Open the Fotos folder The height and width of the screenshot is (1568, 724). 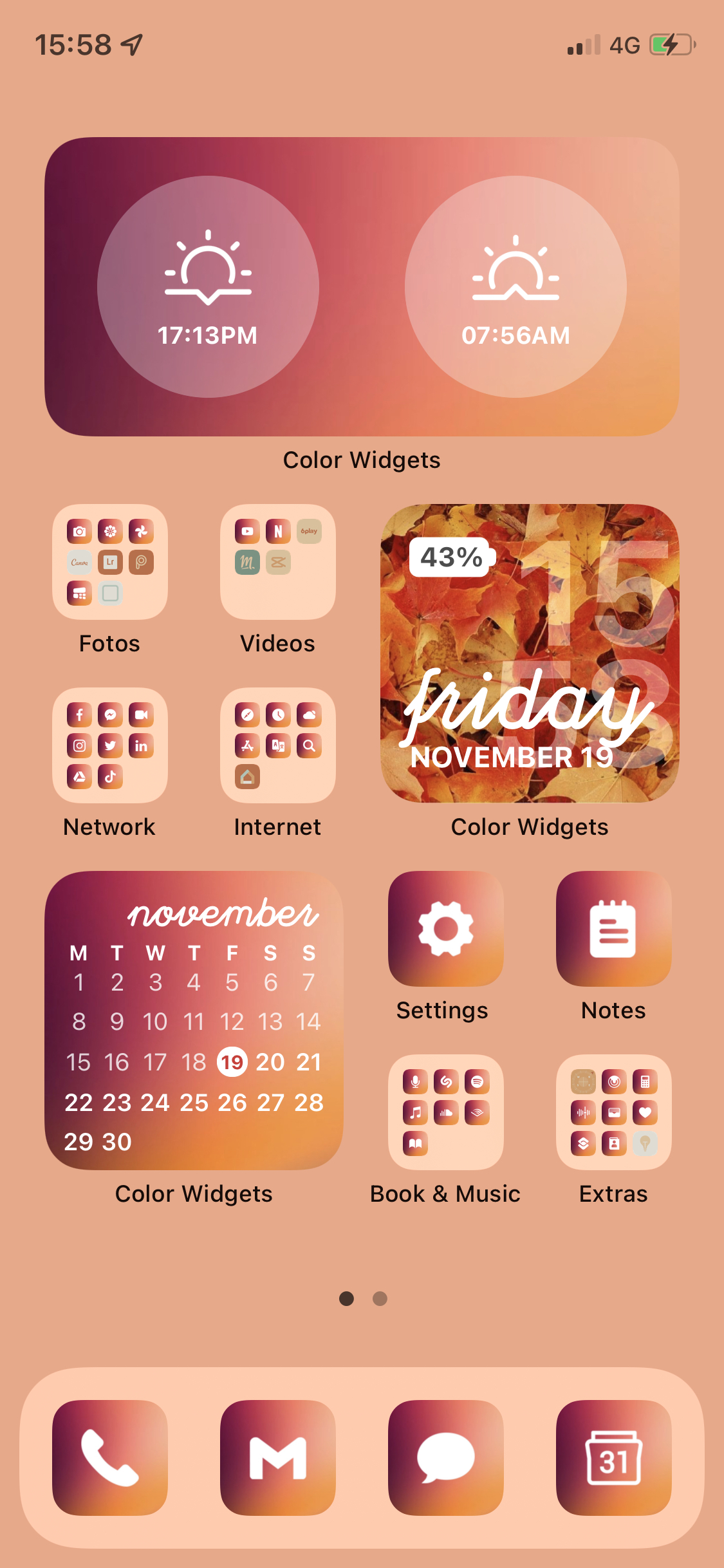(x=110, y=562)
